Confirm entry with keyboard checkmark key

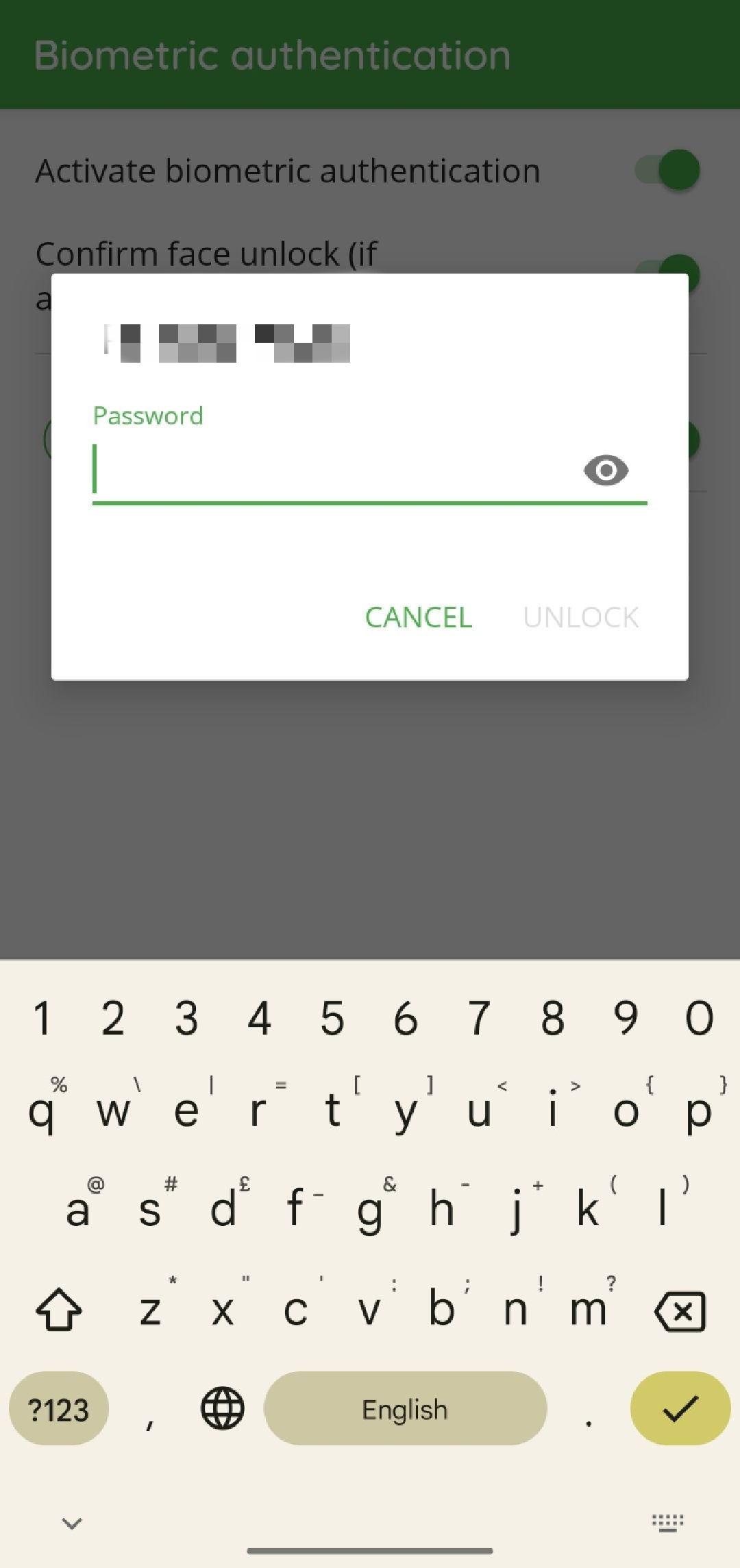click(x=680, y=1409)
